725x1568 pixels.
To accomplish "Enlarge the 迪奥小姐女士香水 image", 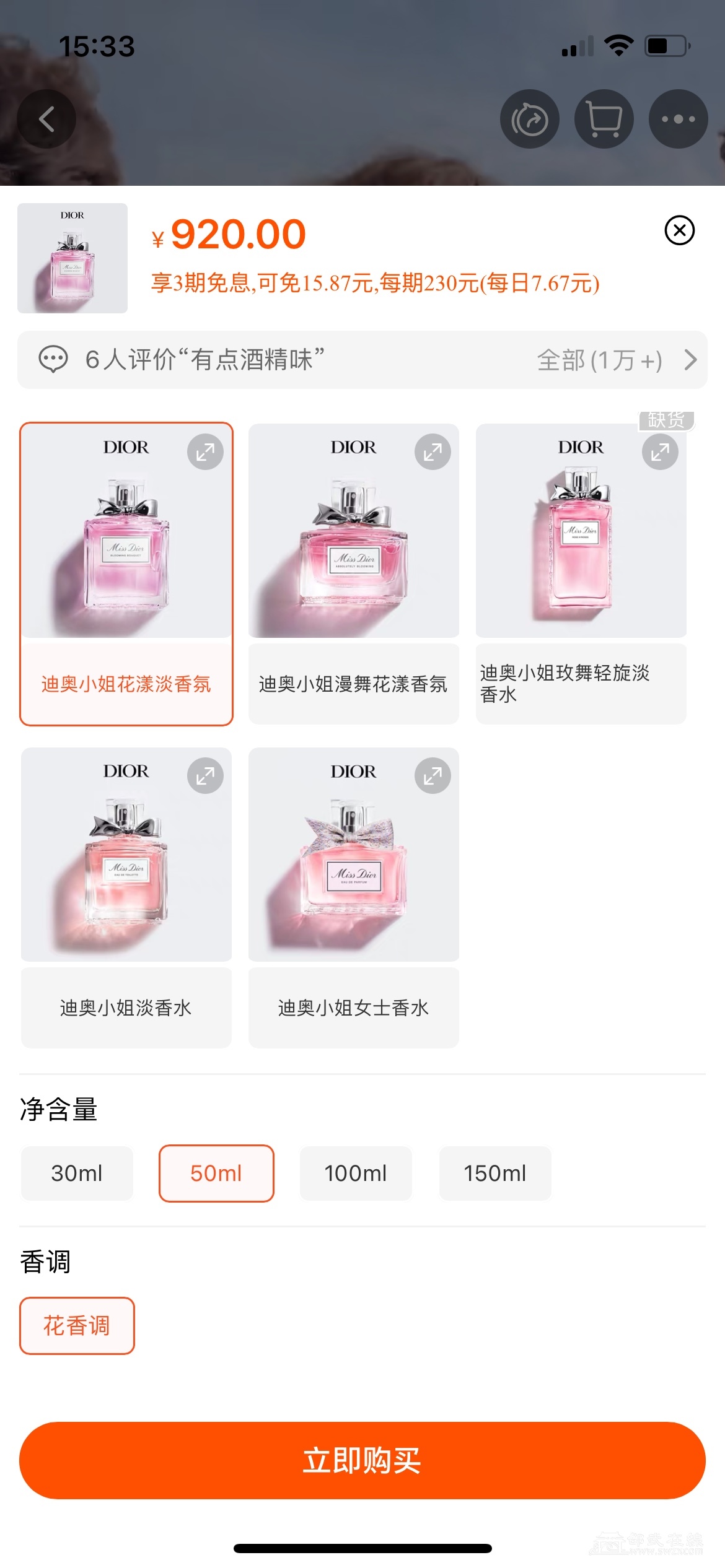I will coord(433,776).
